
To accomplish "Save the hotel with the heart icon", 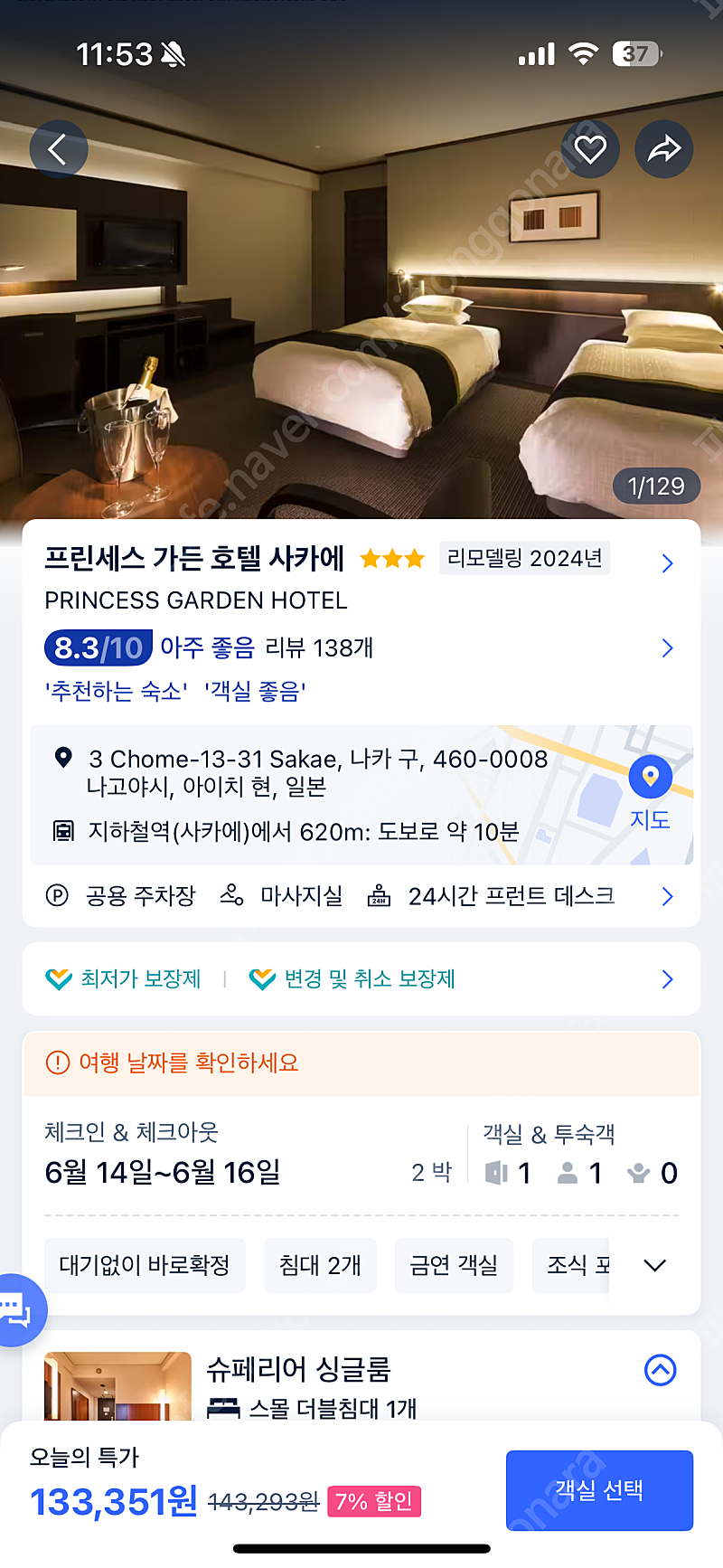I will click(x=590, y=149).
